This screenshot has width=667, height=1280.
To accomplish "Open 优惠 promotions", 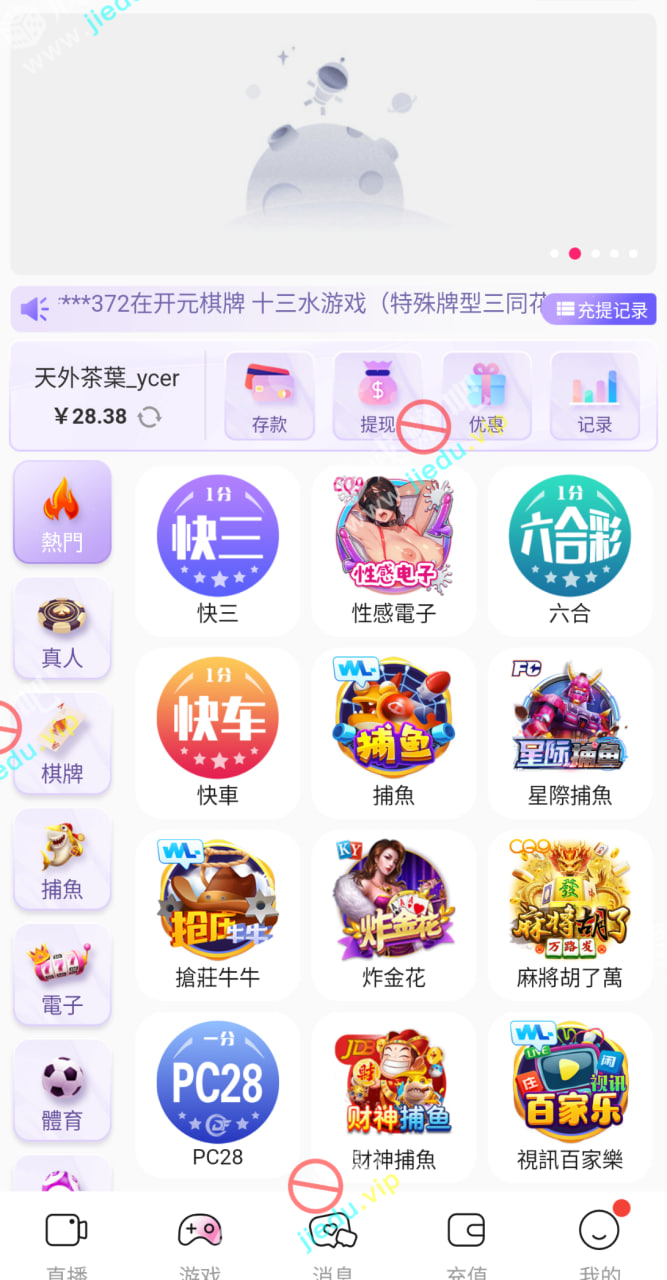I will coord(486,396).
